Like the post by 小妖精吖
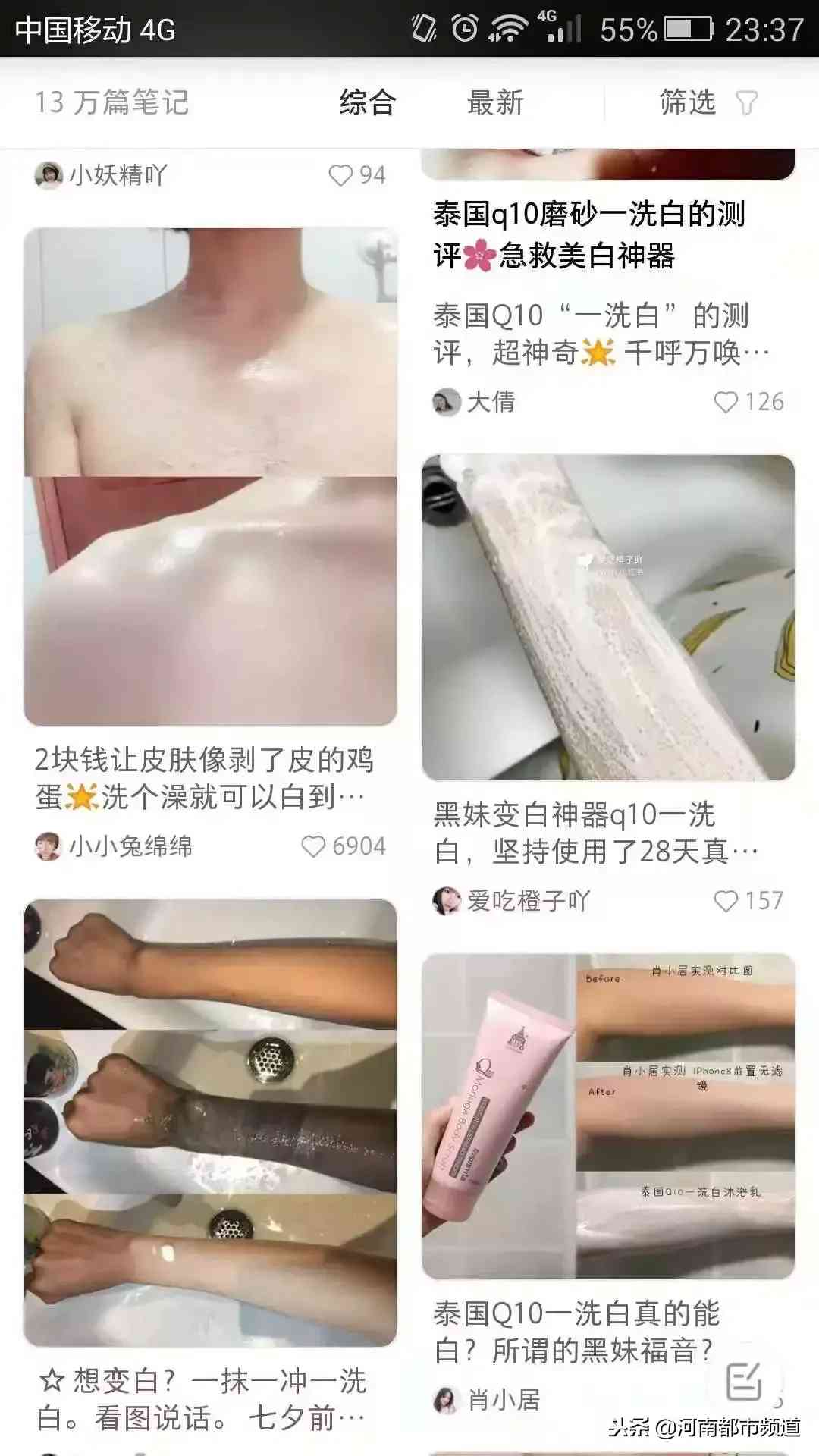The image size is (819, 1456). (341, 175)
